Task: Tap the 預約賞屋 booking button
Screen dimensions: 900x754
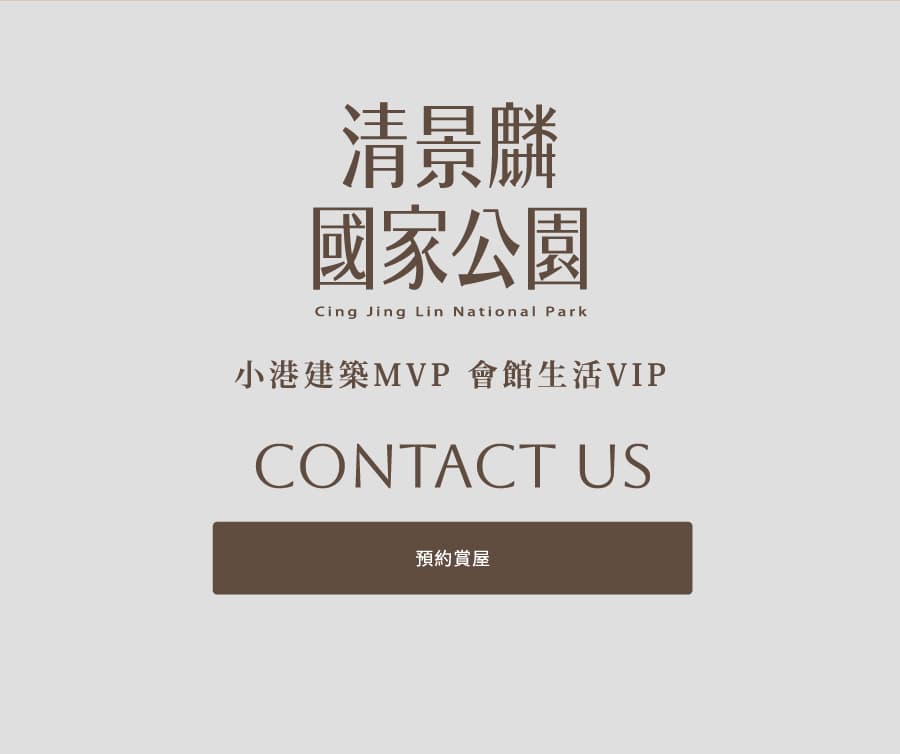Action: pos(452,558)
